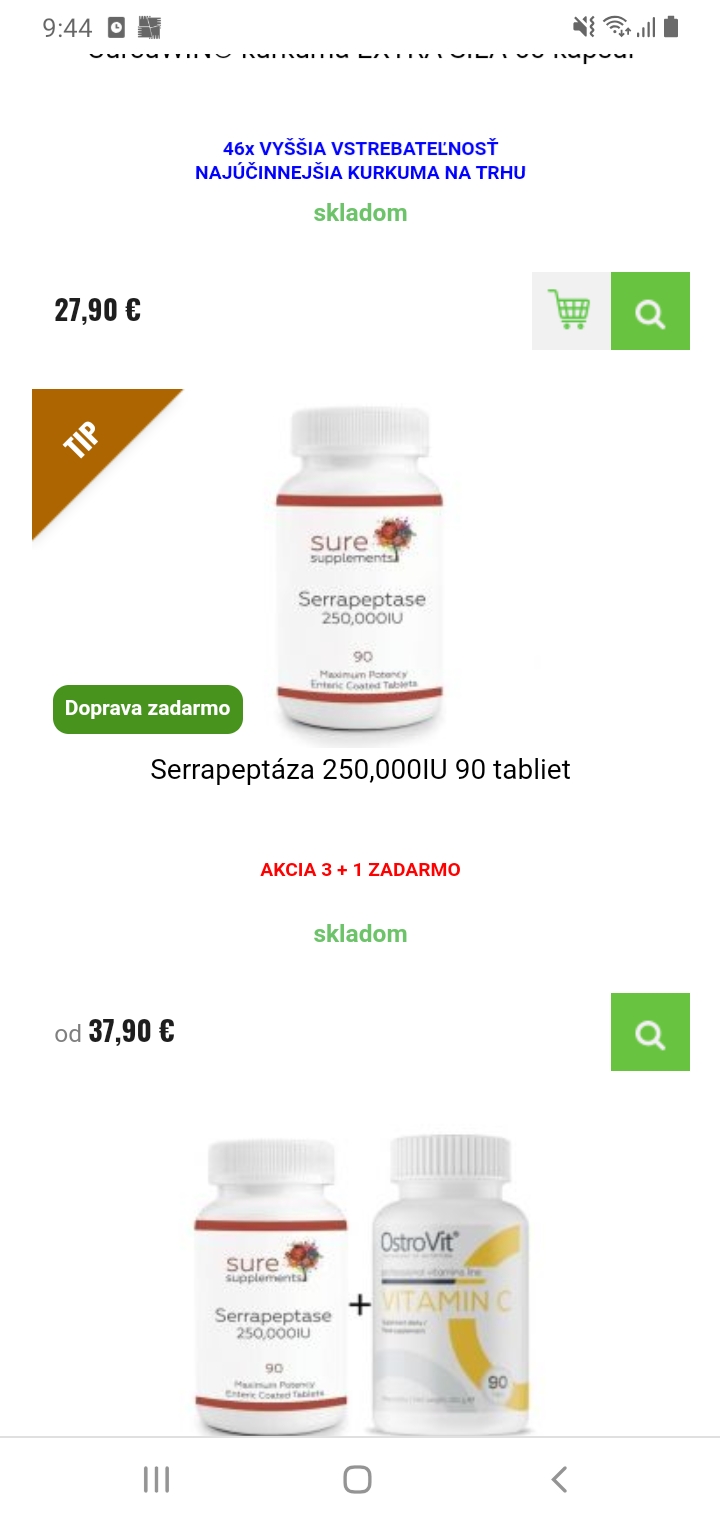Viewport: 720px width, 1520px height.
Task: View details of the 27,90 € curcuma product
Action: pyautogui.click(x=650, y=311)
